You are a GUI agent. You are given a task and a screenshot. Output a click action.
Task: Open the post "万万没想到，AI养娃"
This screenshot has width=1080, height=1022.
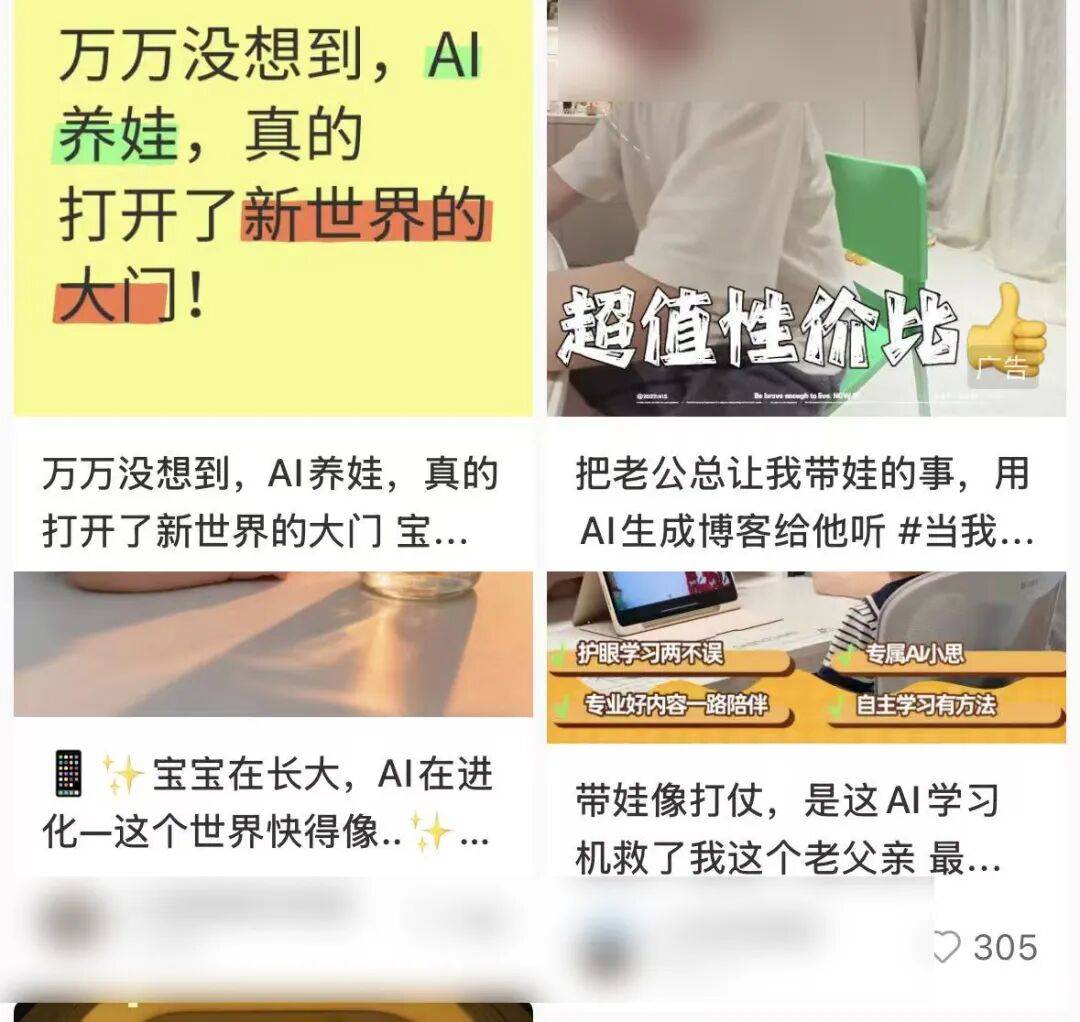coord(272,502)
